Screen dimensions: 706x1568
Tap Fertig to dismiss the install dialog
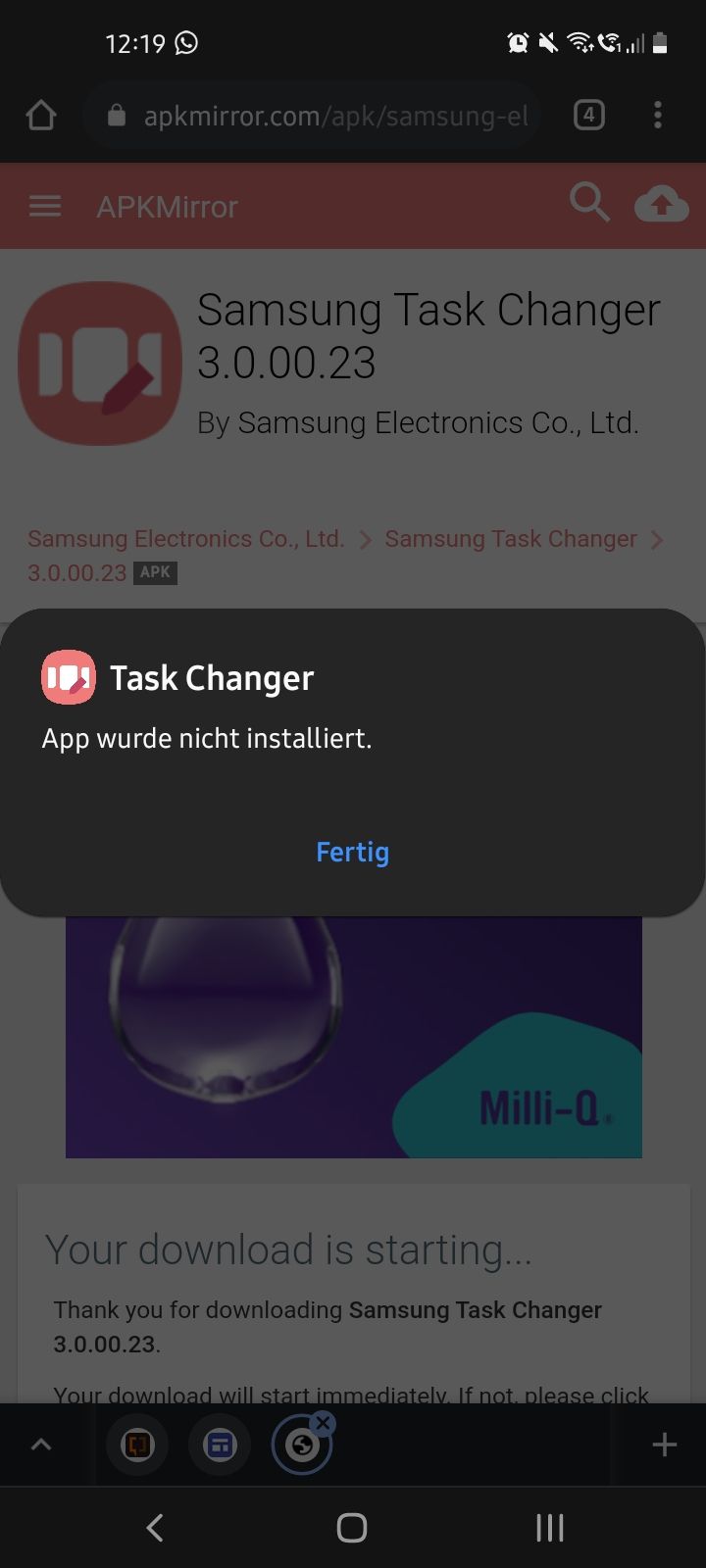click(x=352, y=852)
